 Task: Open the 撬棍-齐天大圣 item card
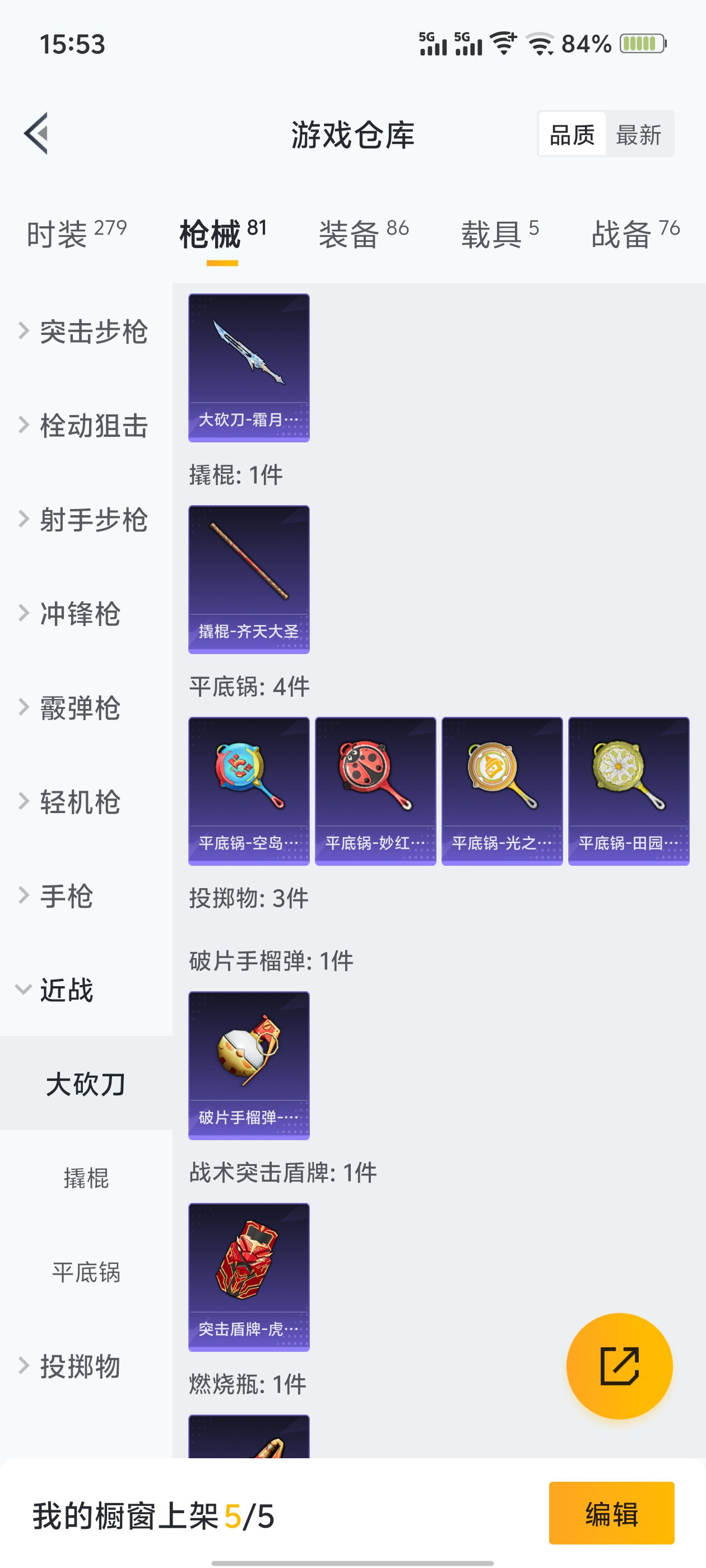(249, 579)
